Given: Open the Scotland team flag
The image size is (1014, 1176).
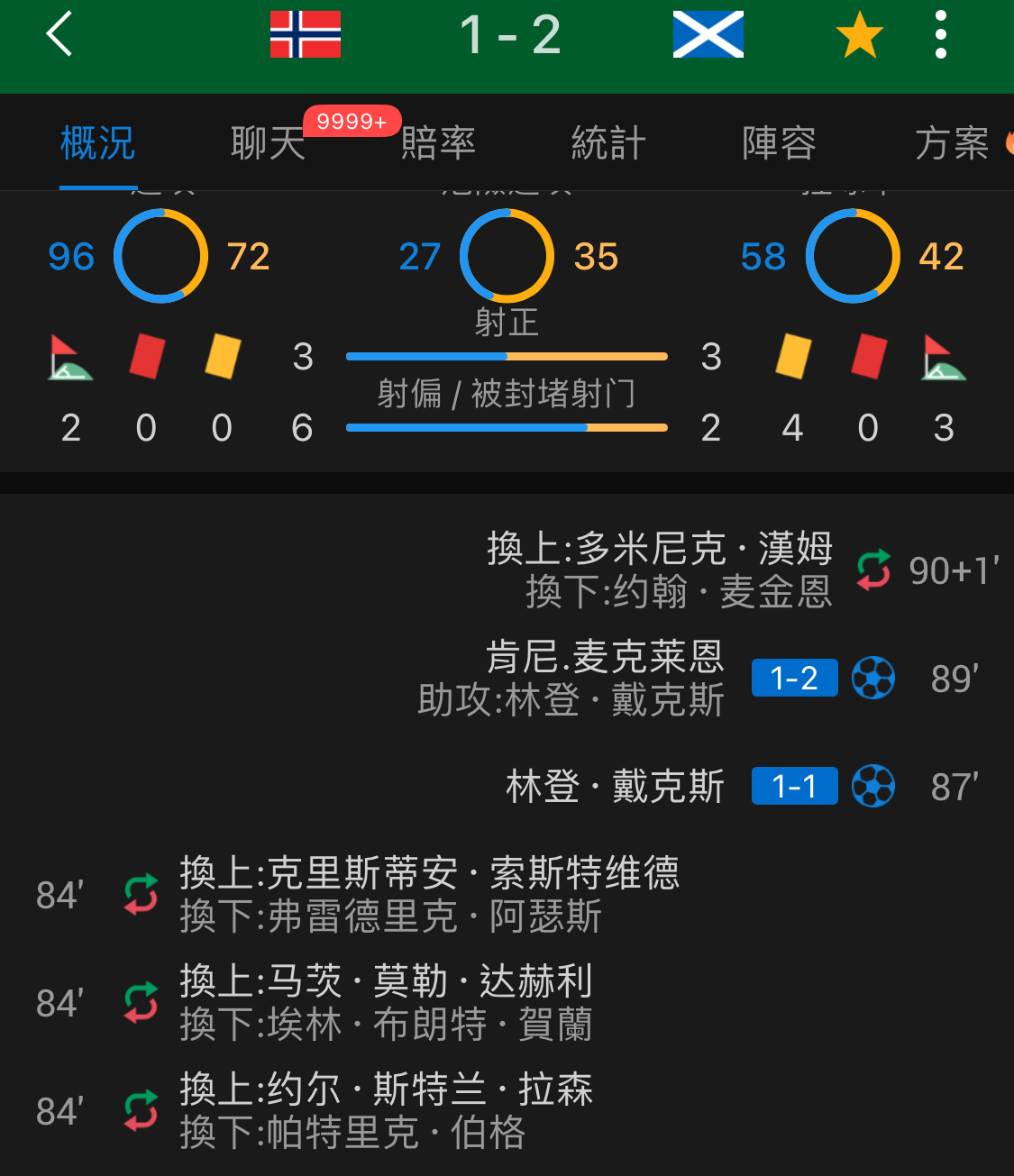Looking at the screenshot, I should [708, 35].
